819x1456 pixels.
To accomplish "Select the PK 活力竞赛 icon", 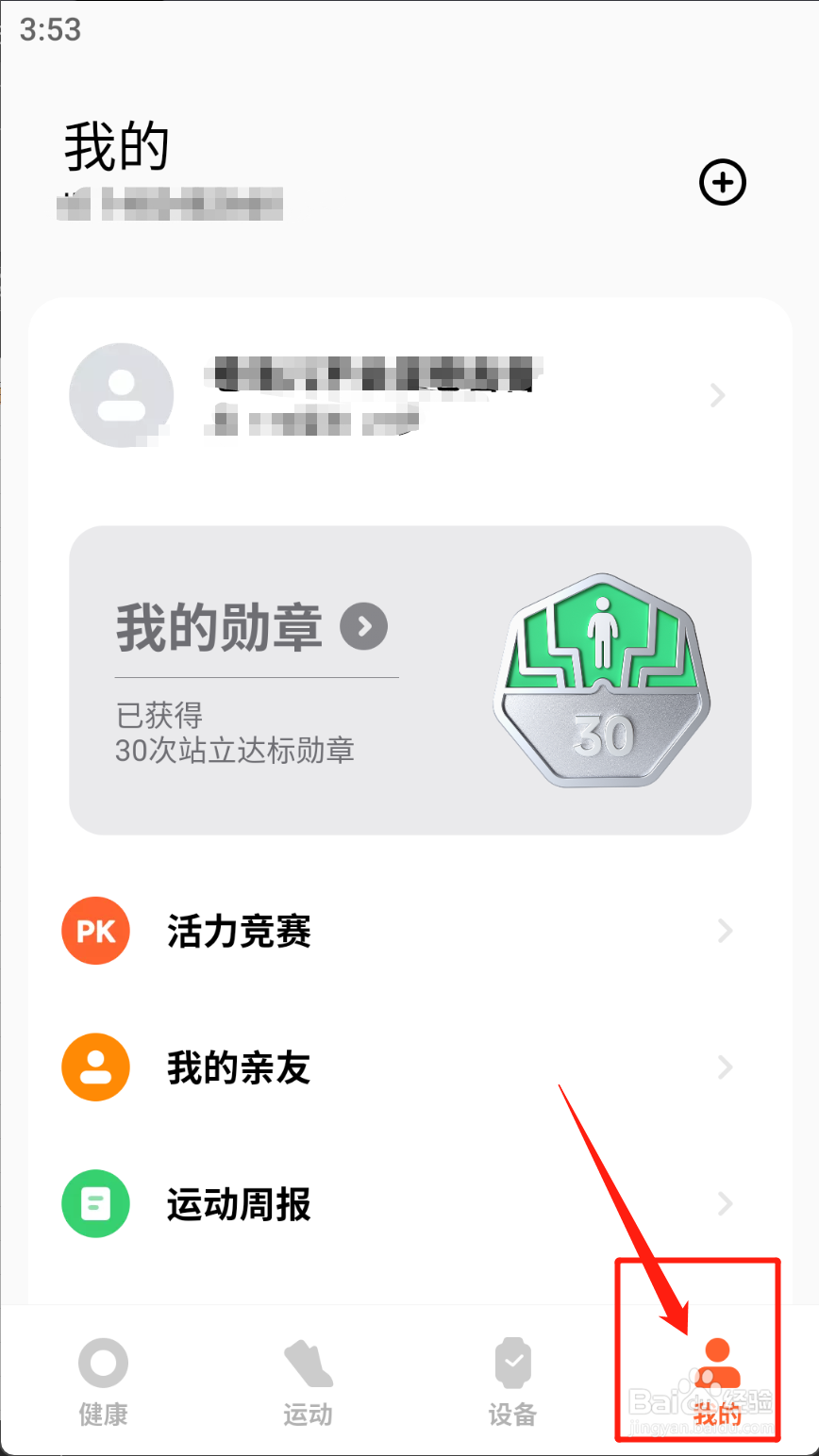I will click(95, 931).
